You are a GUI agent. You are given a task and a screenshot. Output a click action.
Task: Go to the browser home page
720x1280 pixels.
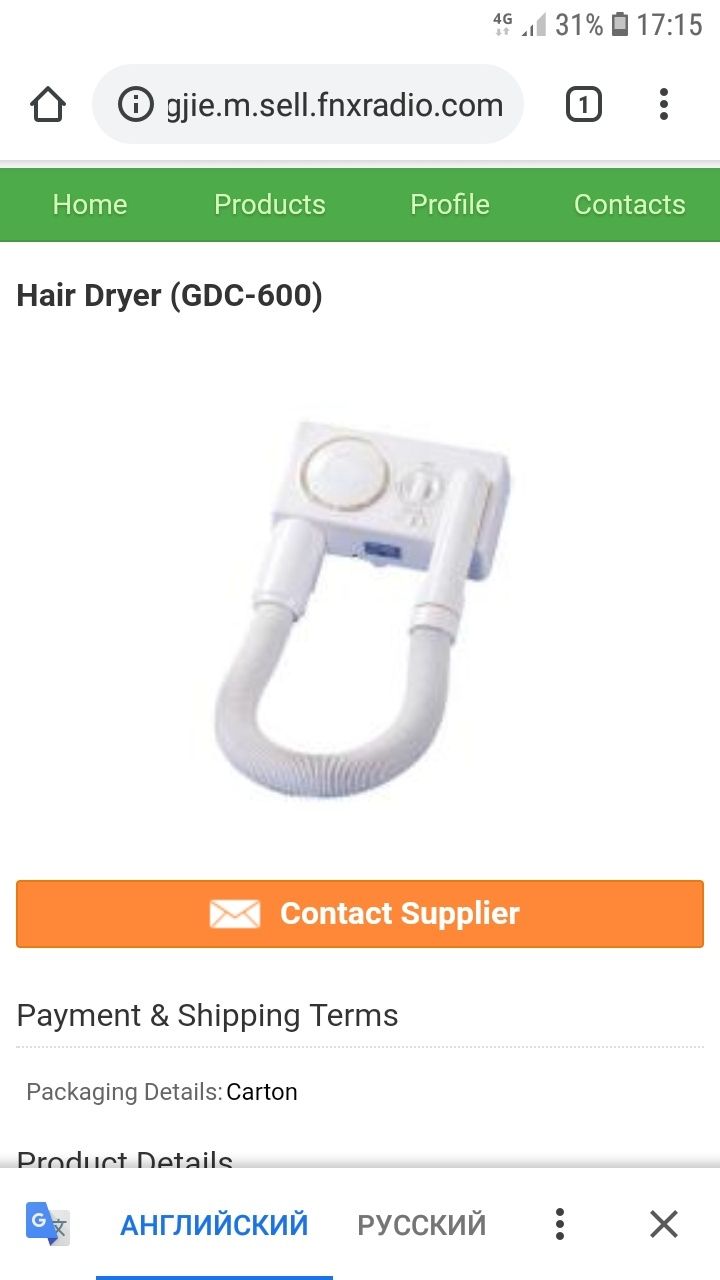tap(48, 104)
